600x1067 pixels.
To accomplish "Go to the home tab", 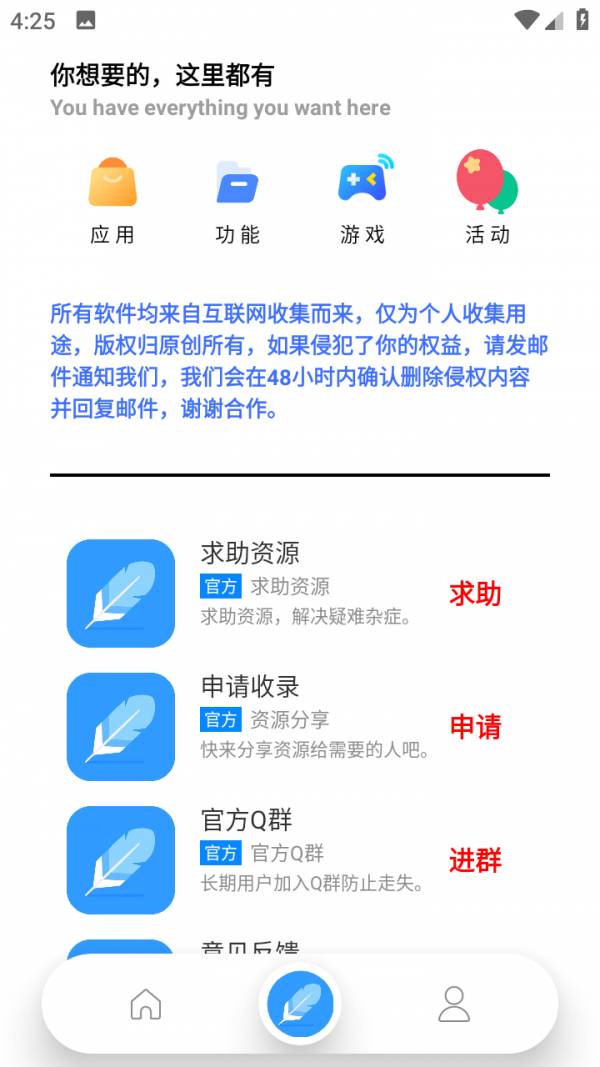I will [x=146, y=1003].
